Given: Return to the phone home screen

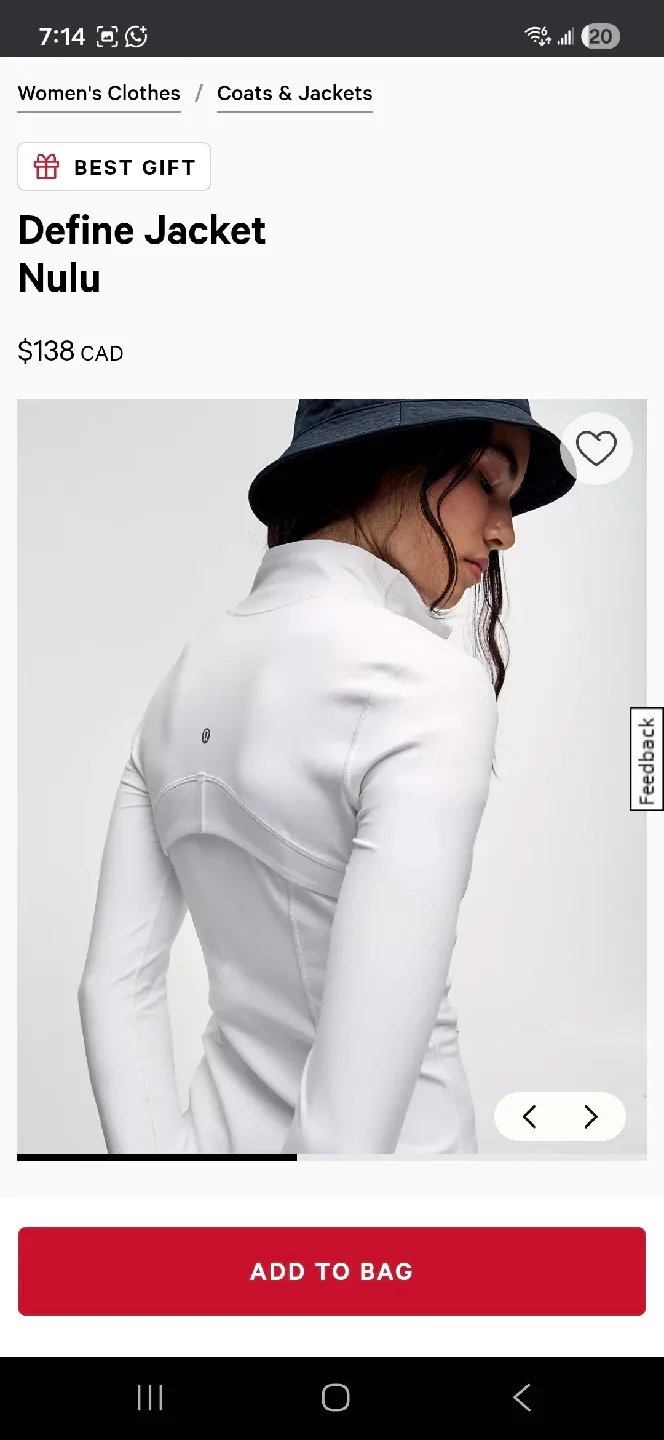Looking at the screenshot, I should coord(335,1397).
